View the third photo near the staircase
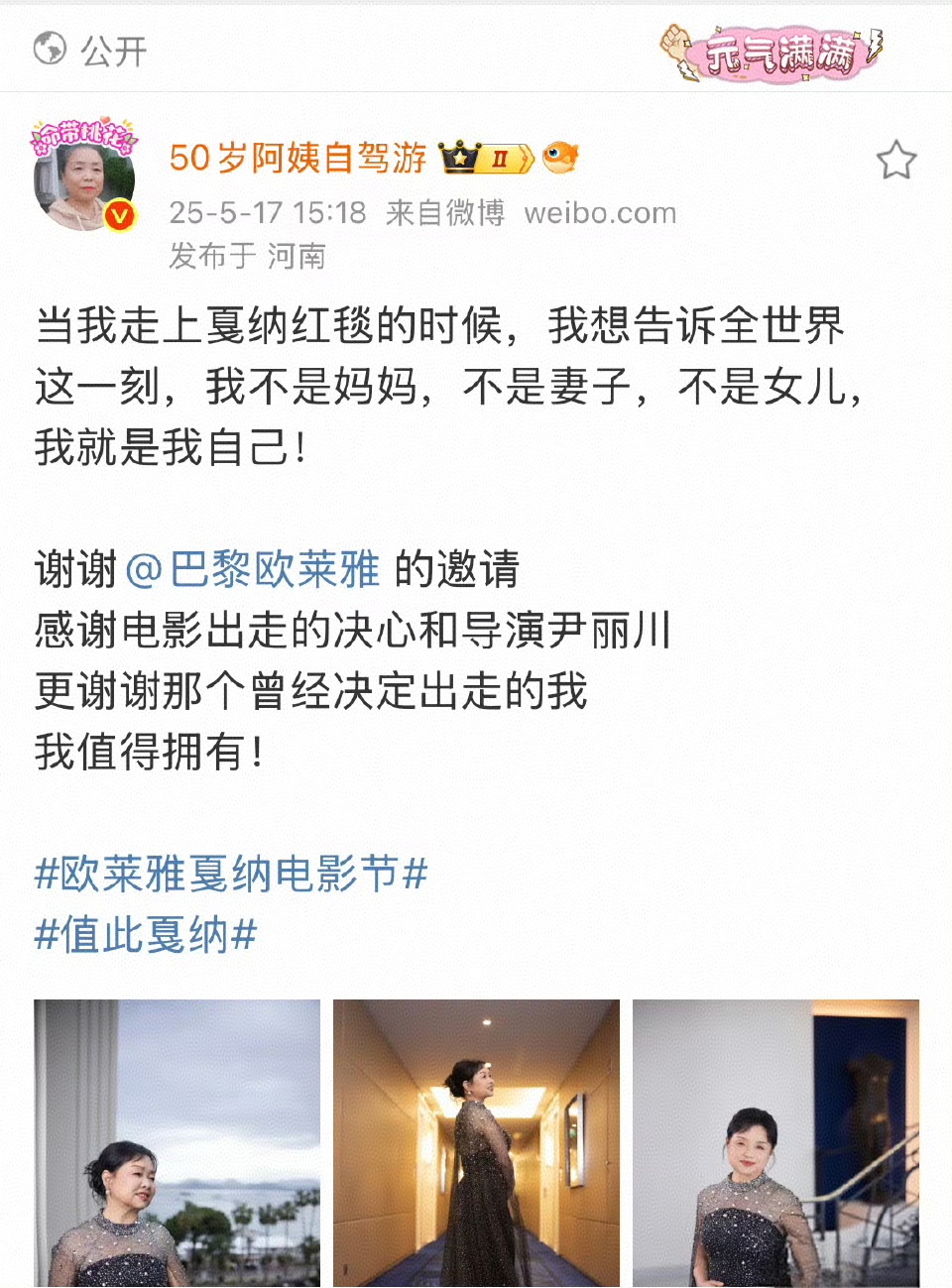Viewport: 952px width, 1288px height. pos(775,1142)
